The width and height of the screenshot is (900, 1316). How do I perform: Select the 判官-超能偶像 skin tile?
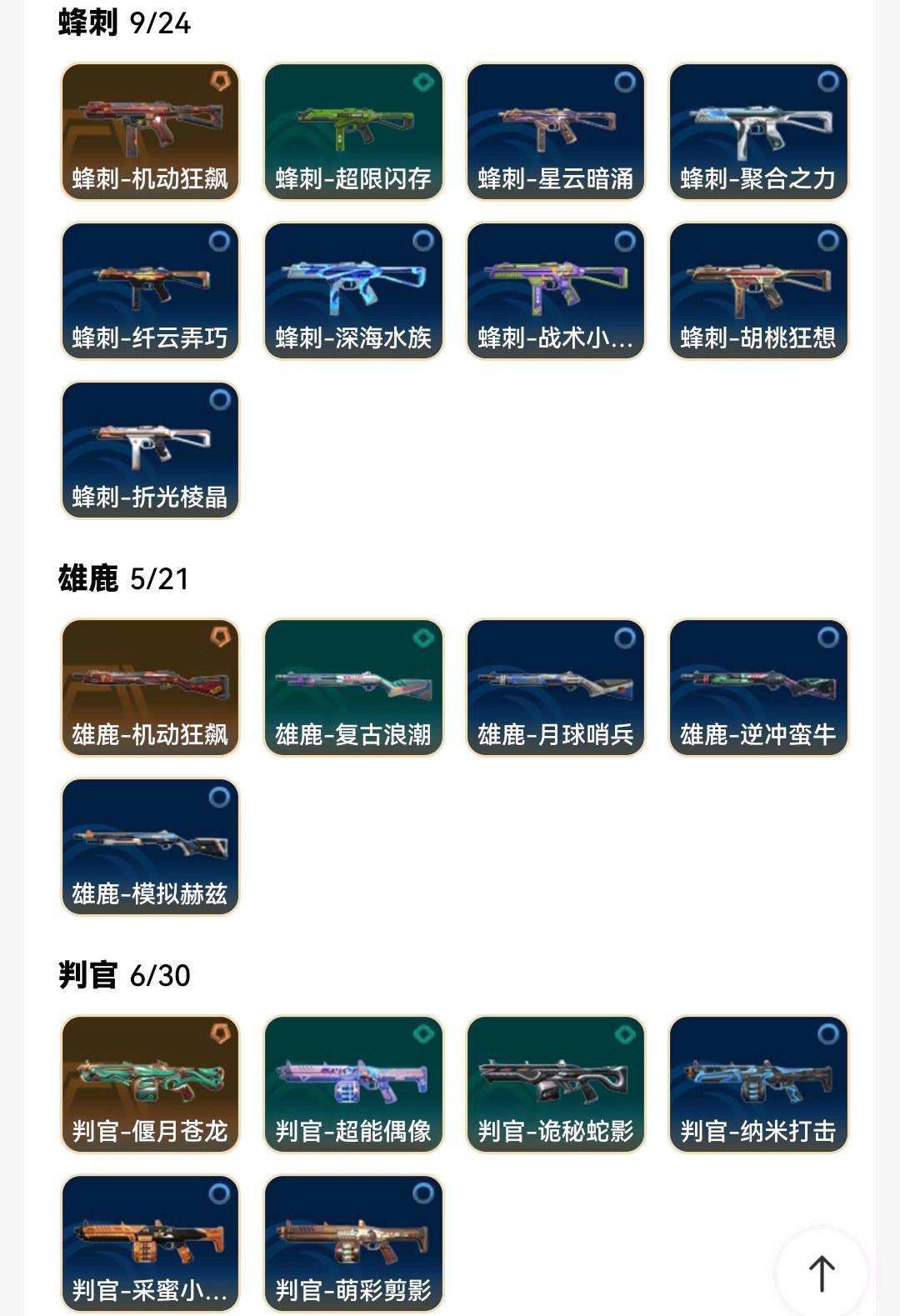coord(353,1084)
